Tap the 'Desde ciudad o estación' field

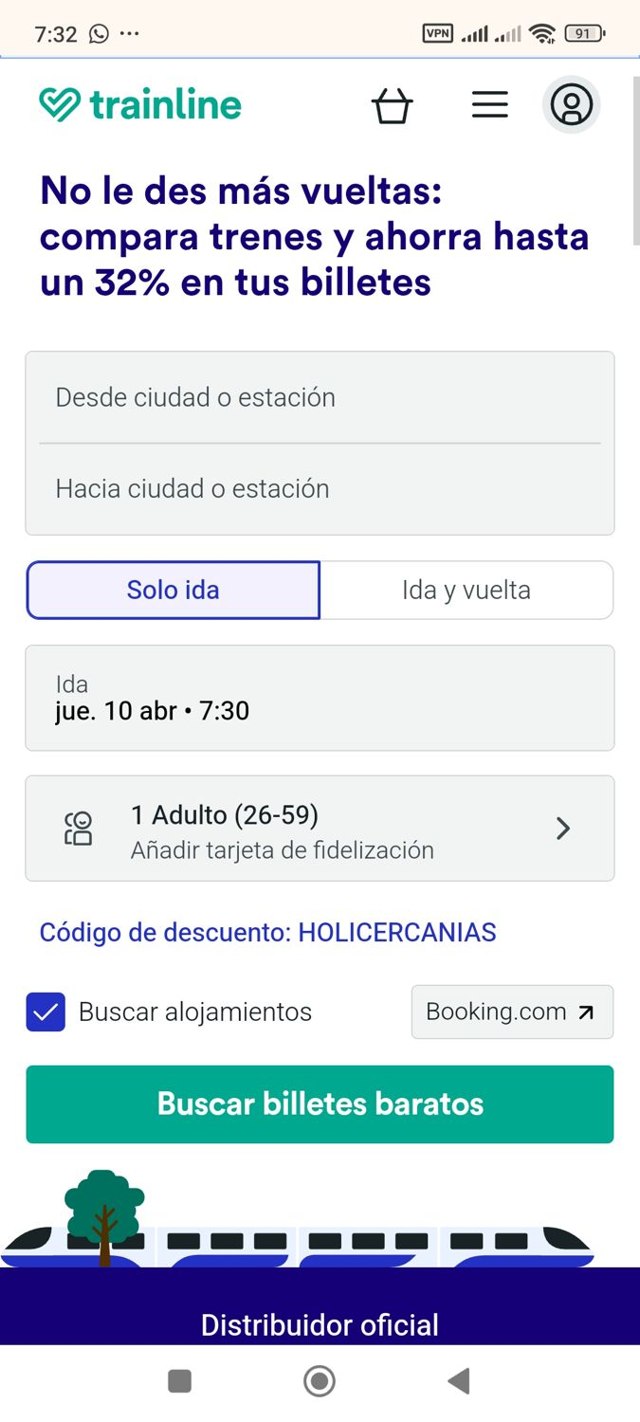(x=320, y=398)
